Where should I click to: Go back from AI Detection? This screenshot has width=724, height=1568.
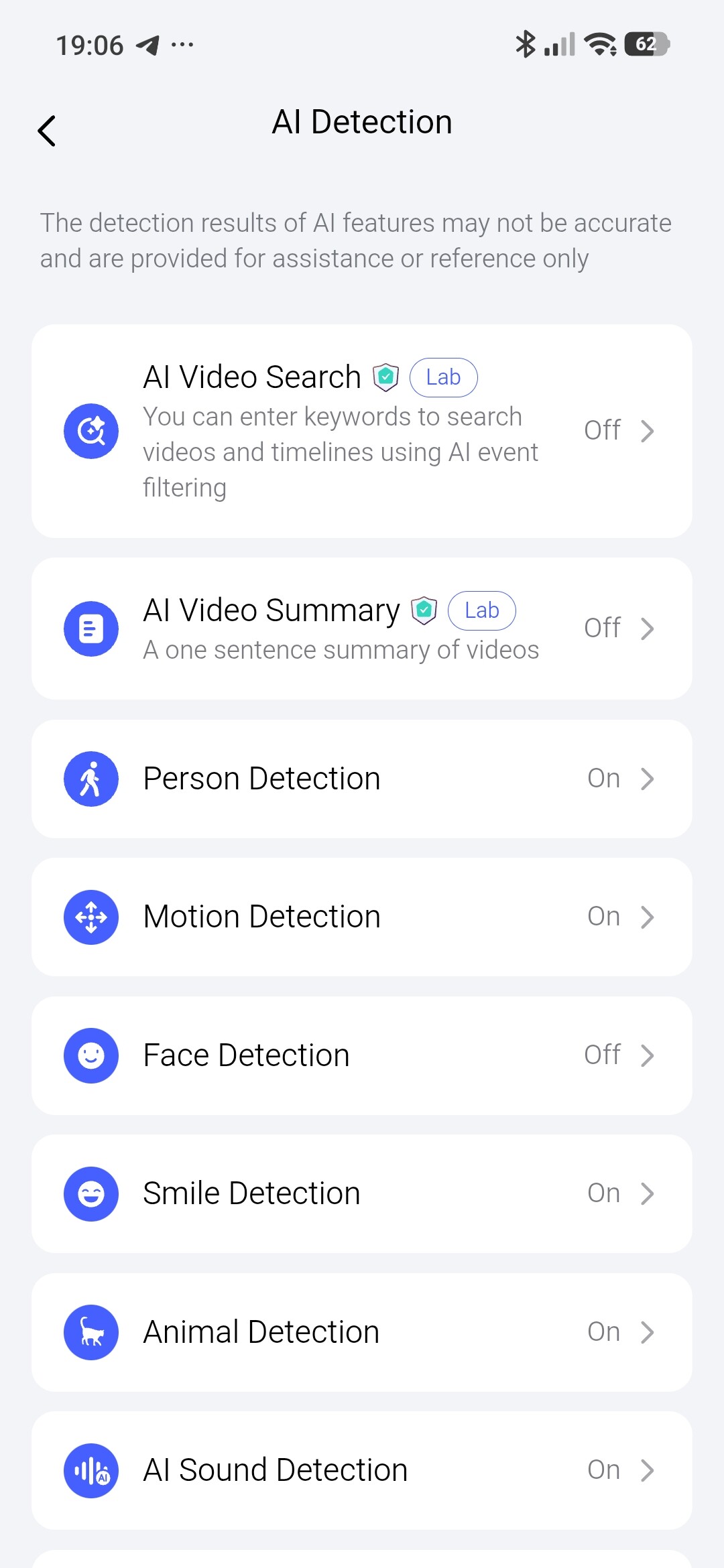point(46,131)
